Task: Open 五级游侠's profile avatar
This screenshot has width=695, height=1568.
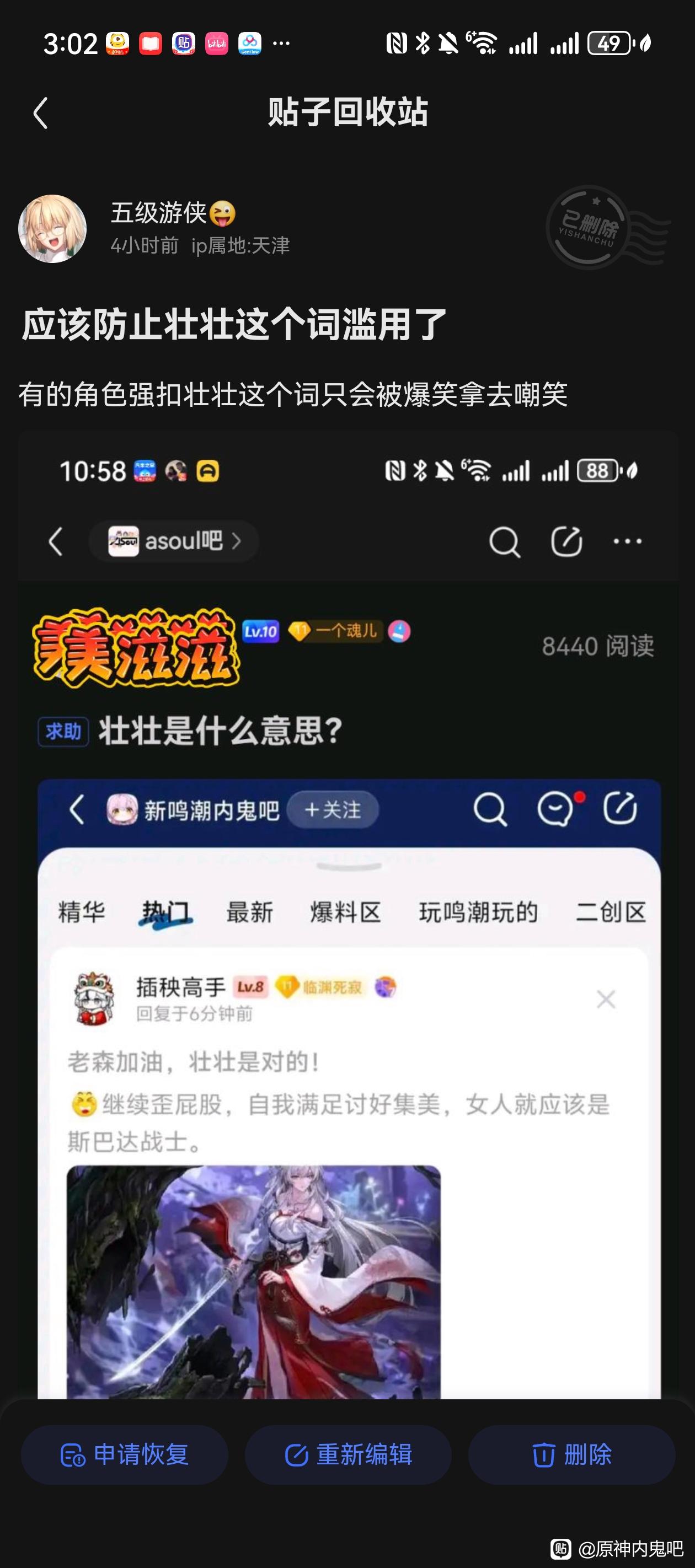Action: tap(52, 229)
